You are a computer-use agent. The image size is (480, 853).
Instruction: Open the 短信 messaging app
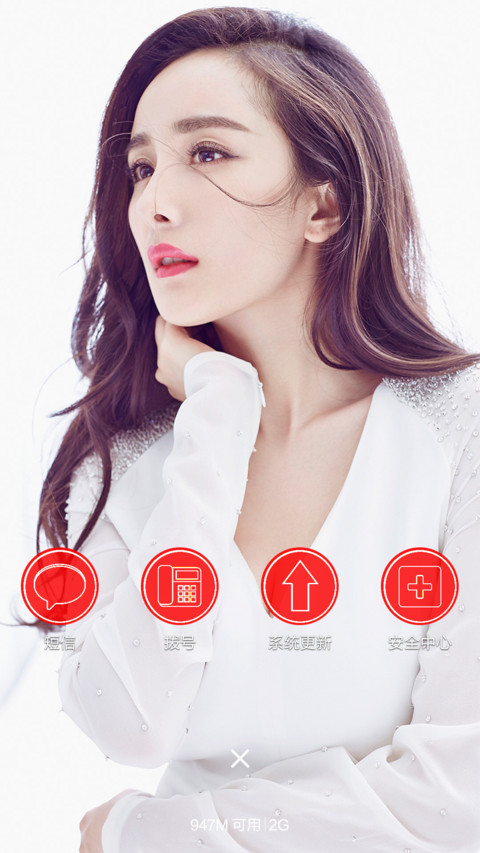coord(60,586)
